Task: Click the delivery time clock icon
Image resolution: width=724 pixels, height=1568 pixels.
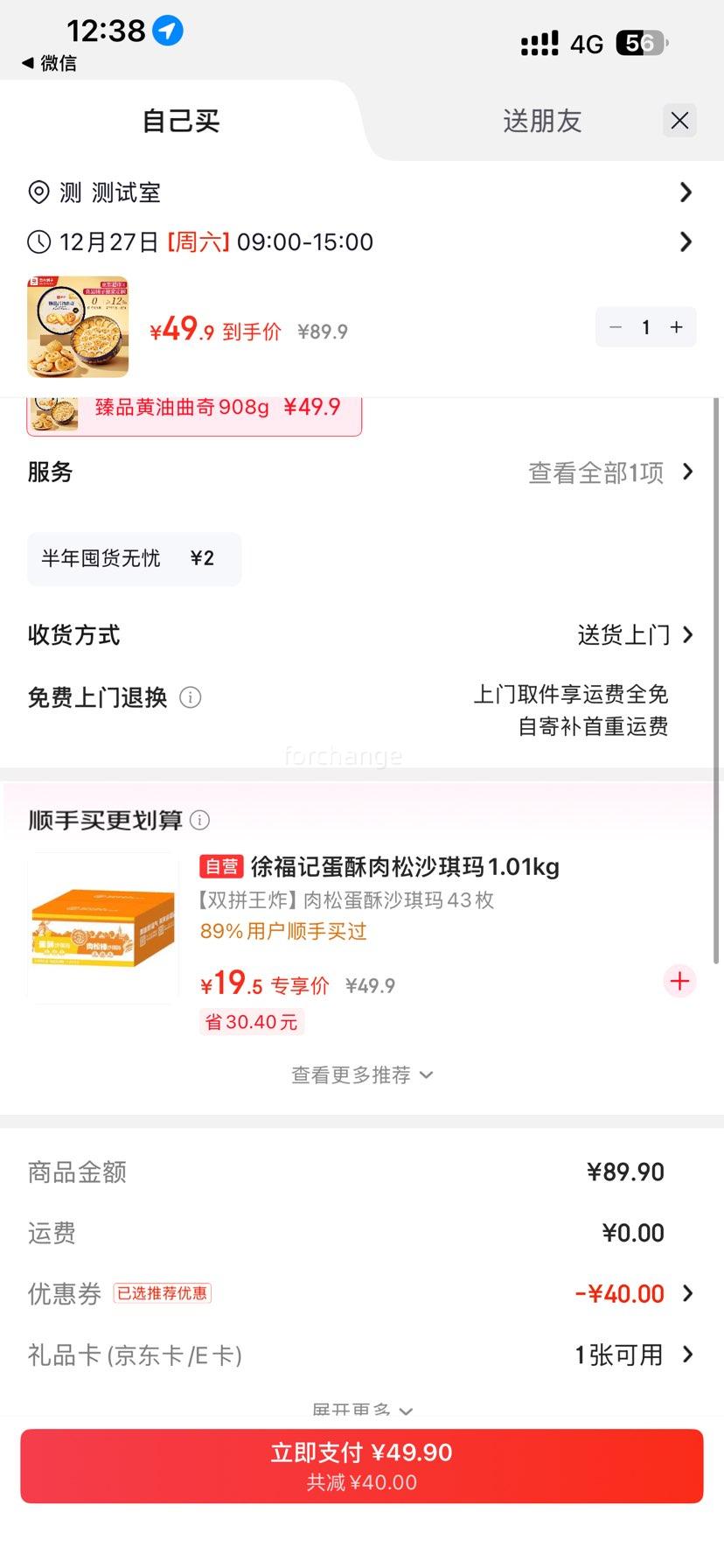Action: coord(38,242)
